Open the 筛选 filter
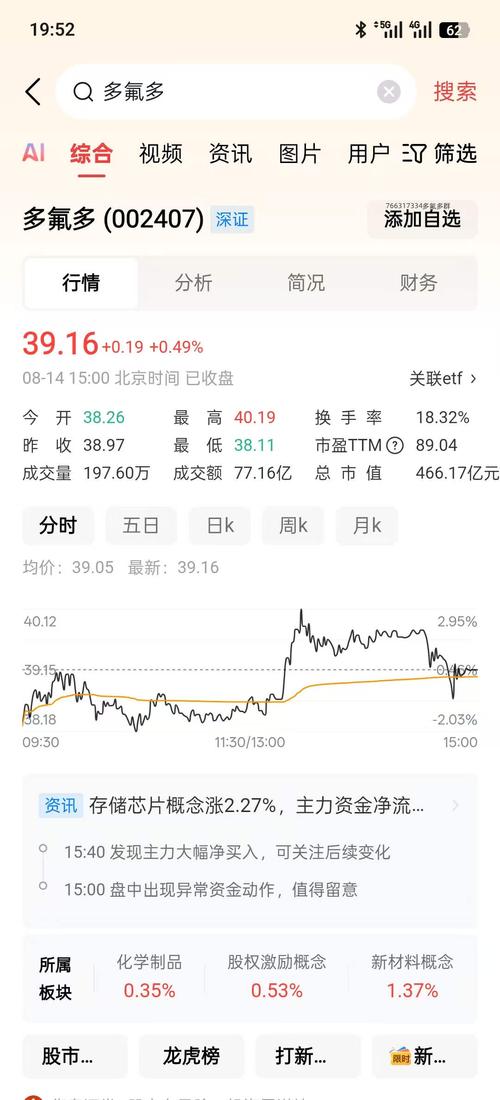 click(x=440, y=153)
